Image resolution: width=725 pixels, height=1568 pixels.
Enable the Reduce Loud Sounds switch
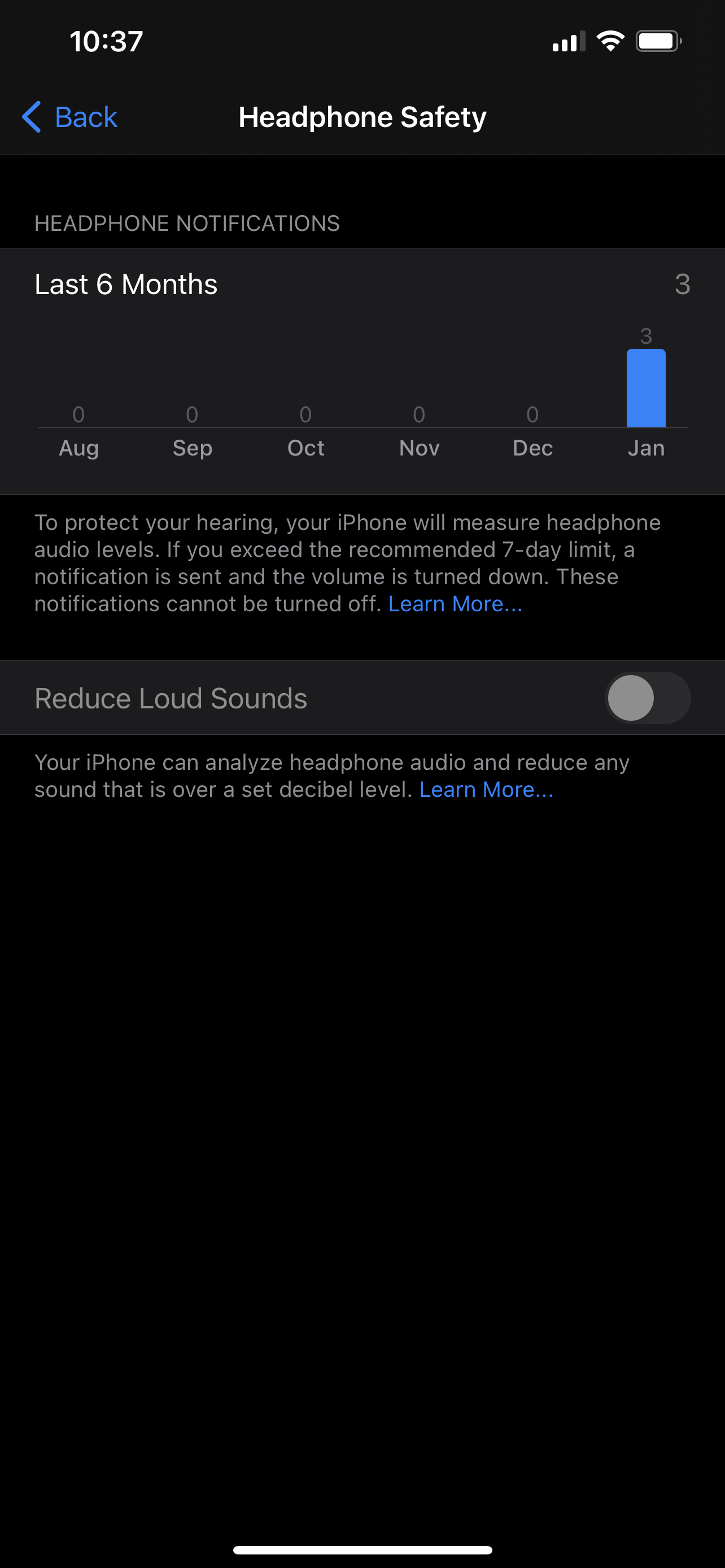pyautogui.click(x=648, y=698)
